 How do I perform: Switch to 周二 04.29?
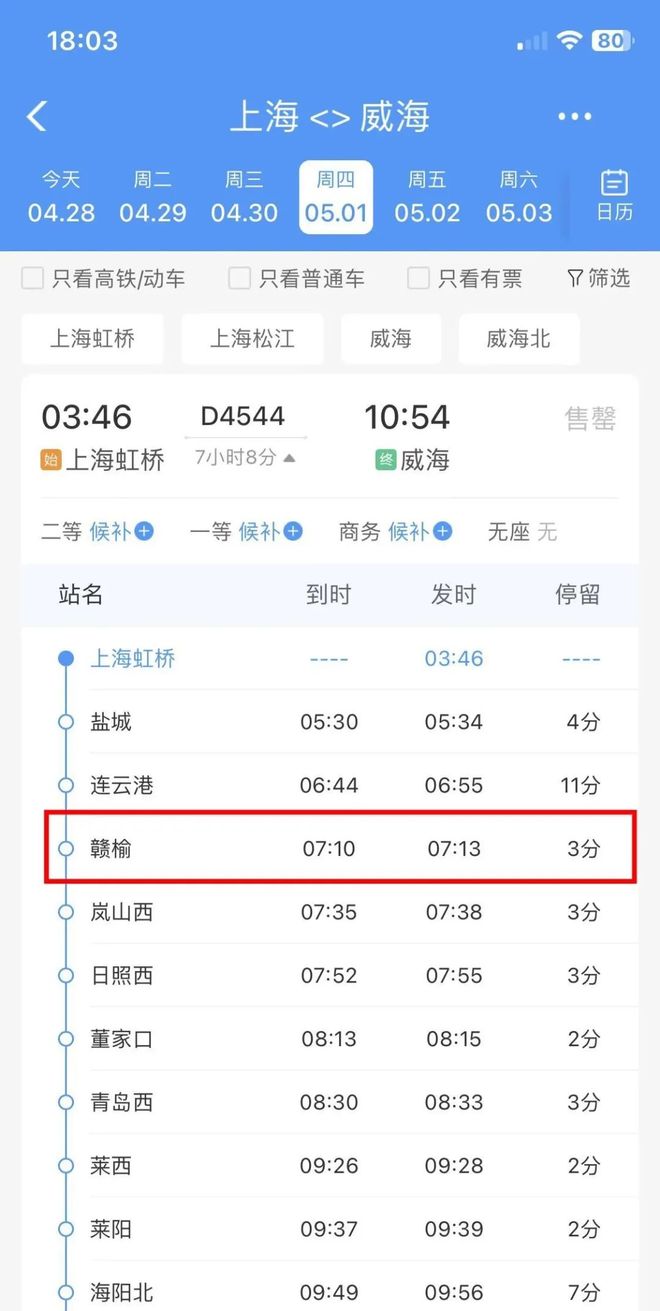pyautogui.click(x=153, y=197)
